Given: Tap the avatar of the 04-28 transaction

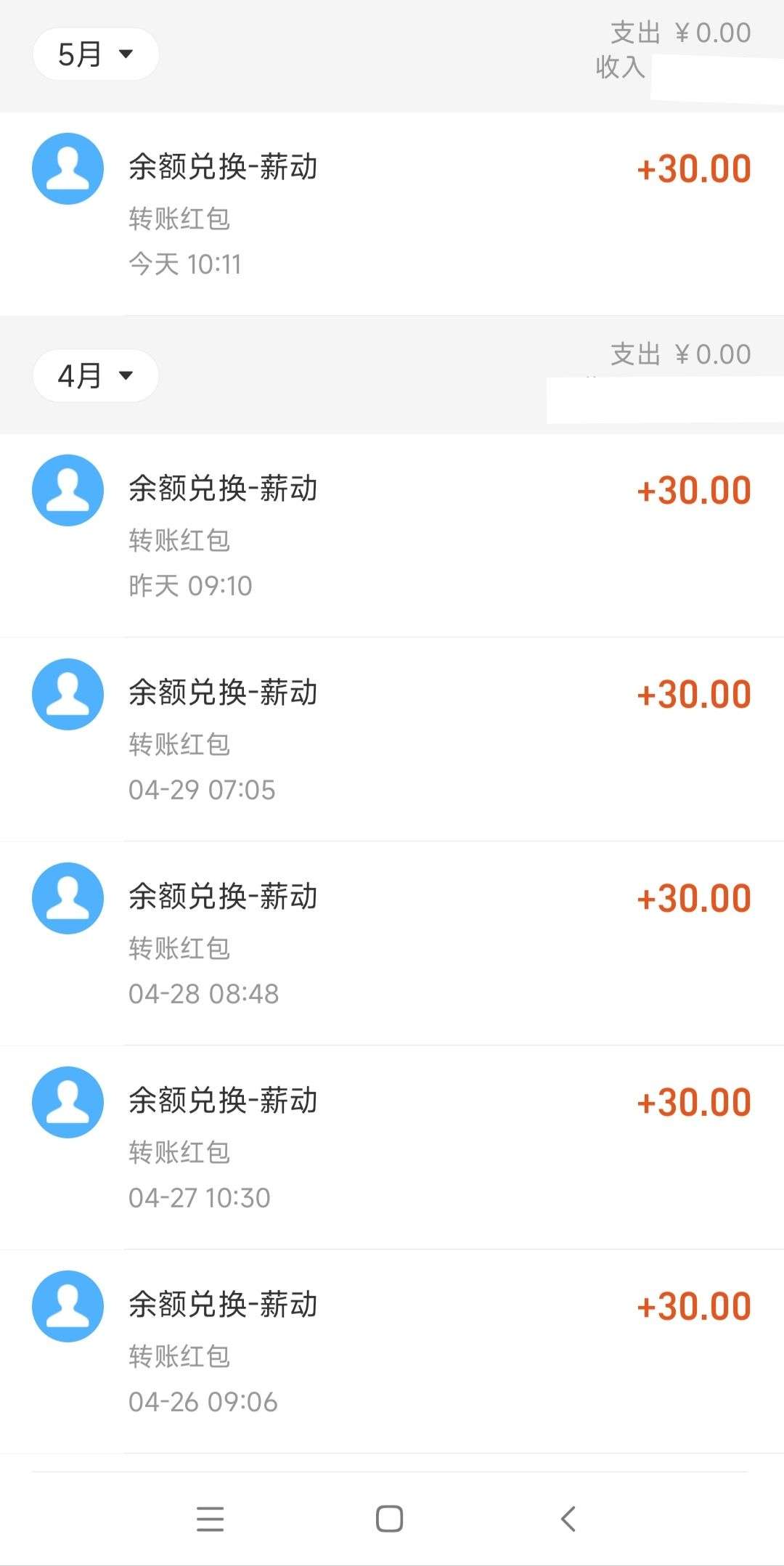Looking at the screenshot, I should pos(67,897).
